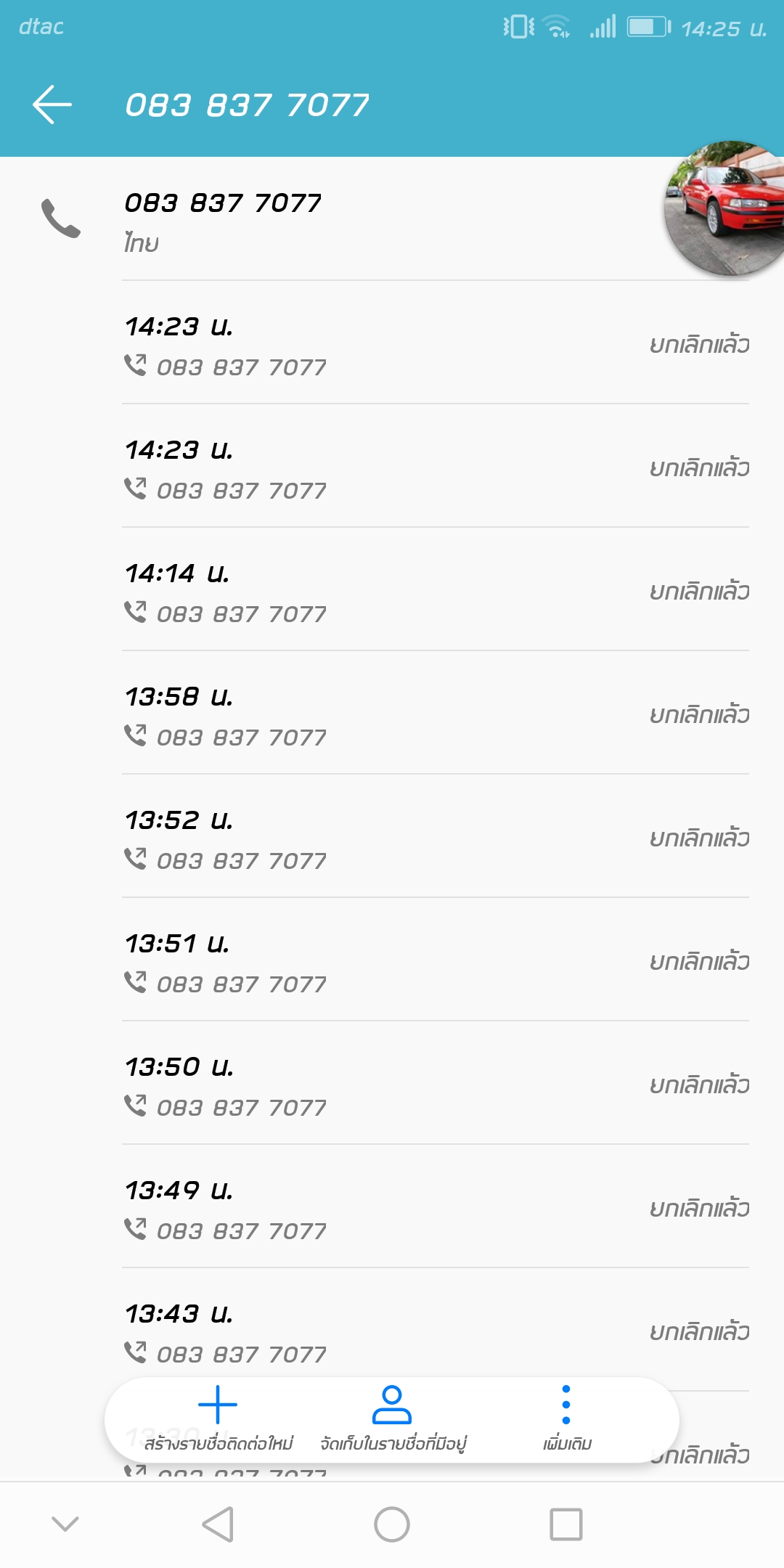Viewport: 784px width, 1568px height.
Task: Open the contact's car profile photo
Action: click(726, 208)
